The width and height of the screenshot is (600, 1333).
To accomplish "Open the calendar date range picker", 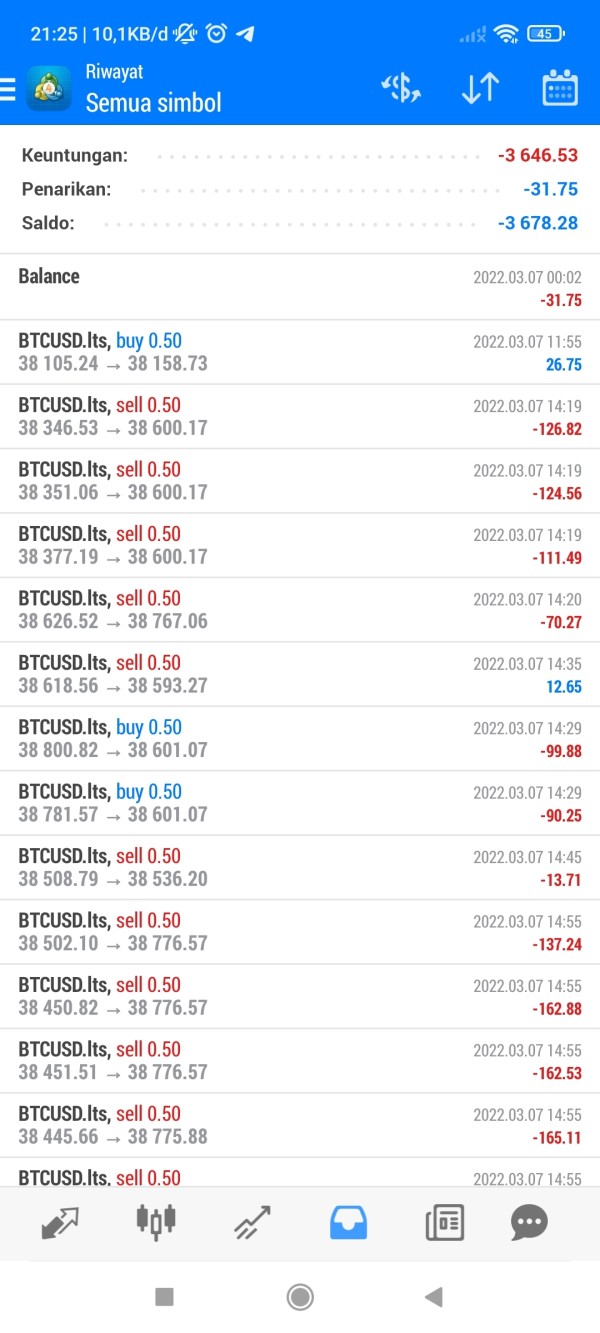I will [560, 88].
